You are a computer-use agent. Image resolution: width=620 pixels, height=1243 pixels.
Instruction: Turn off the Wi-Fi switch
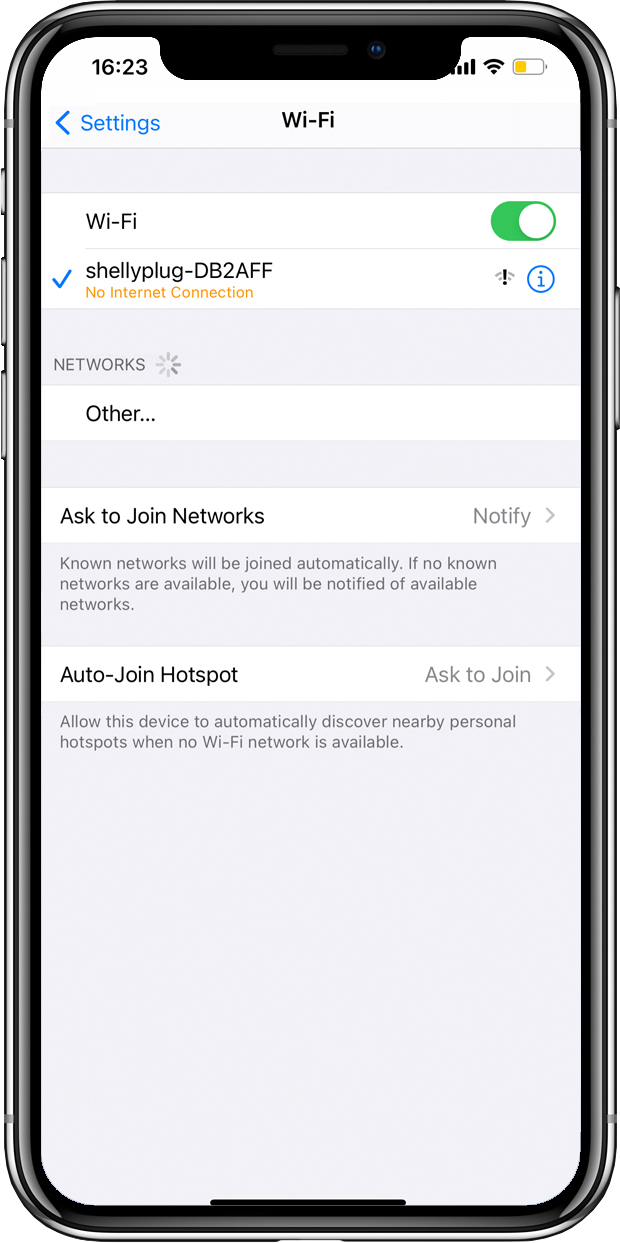click(x=523, y=221)
